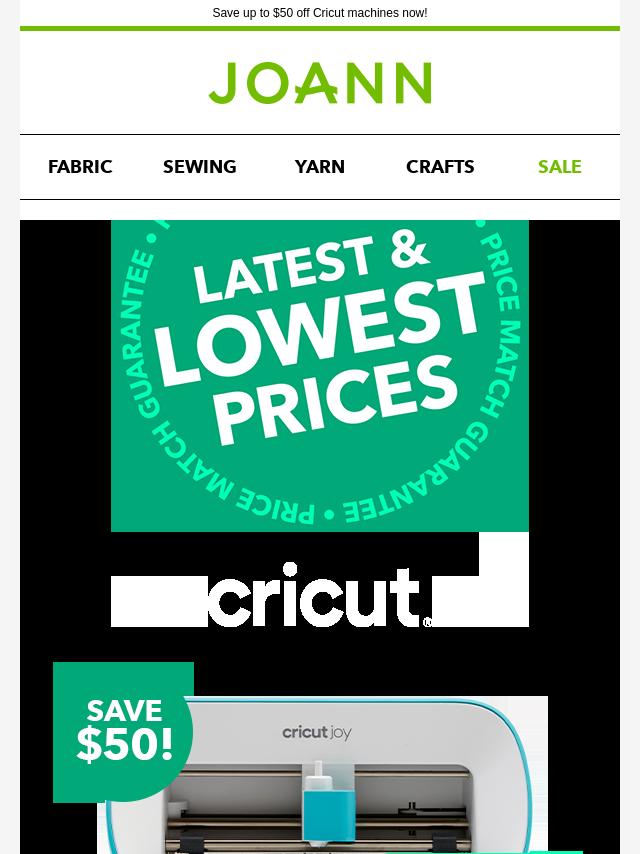Open the Crafts section

tap(440, 167)
